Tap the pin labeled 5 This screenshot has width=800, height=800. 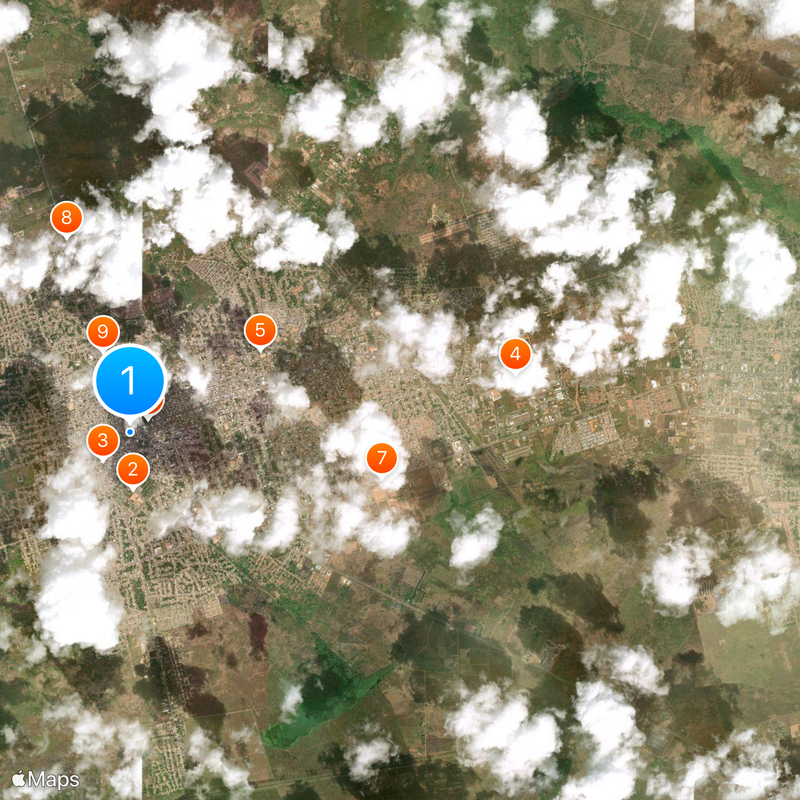tap(260, 329)
